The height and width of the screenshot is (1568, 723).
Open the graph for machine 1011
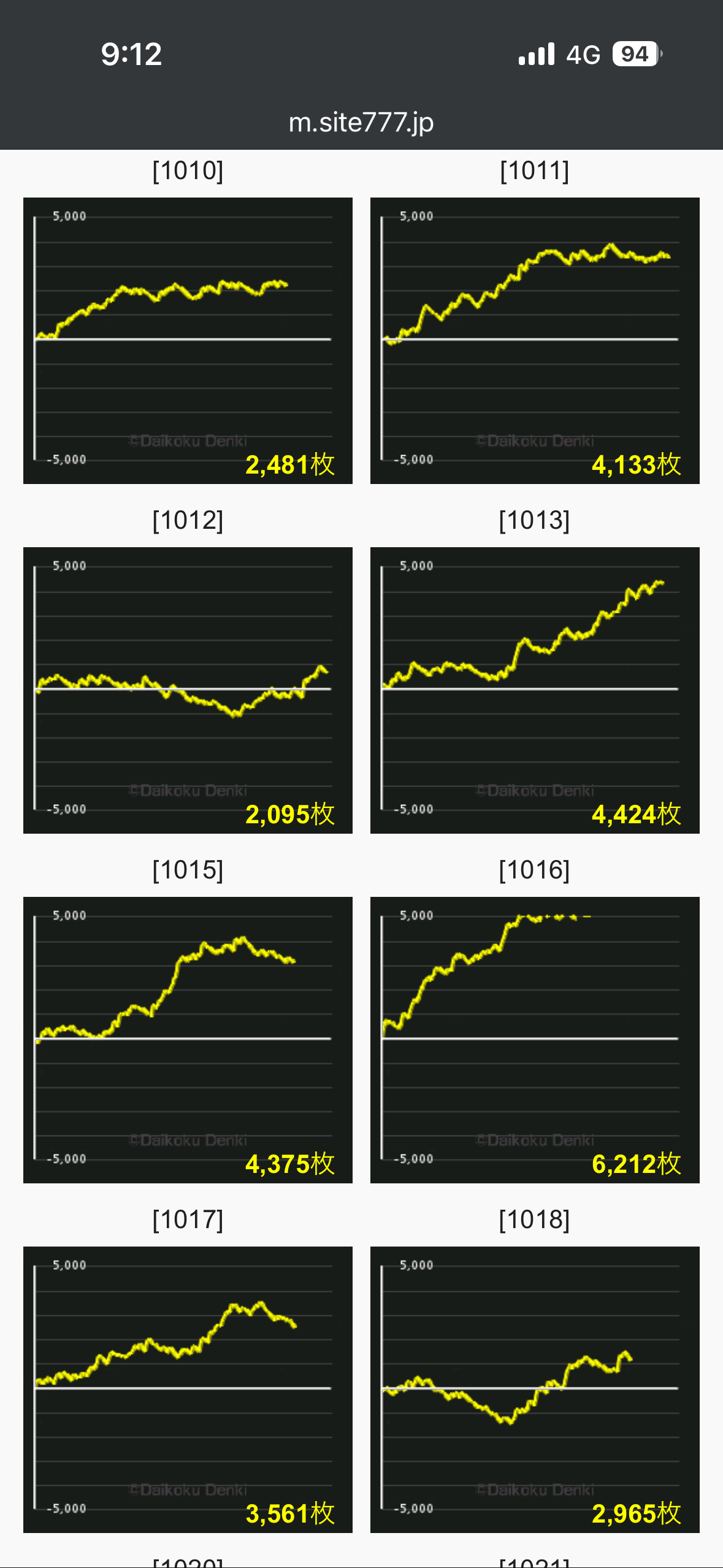point(535,340)
